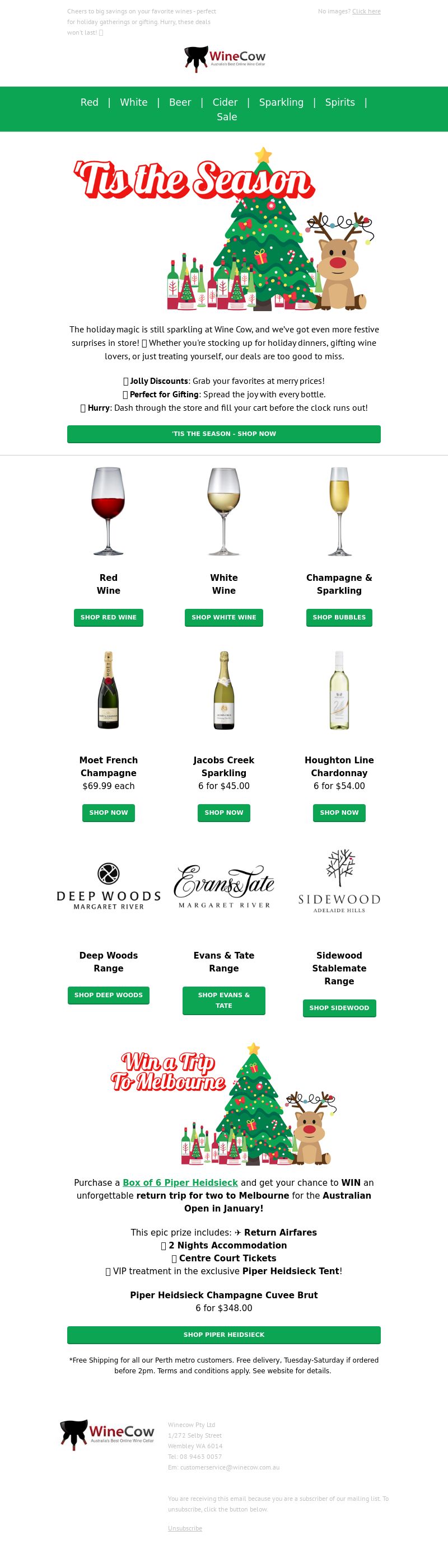Open the White wine category
448x1568 pixels.
133,102
